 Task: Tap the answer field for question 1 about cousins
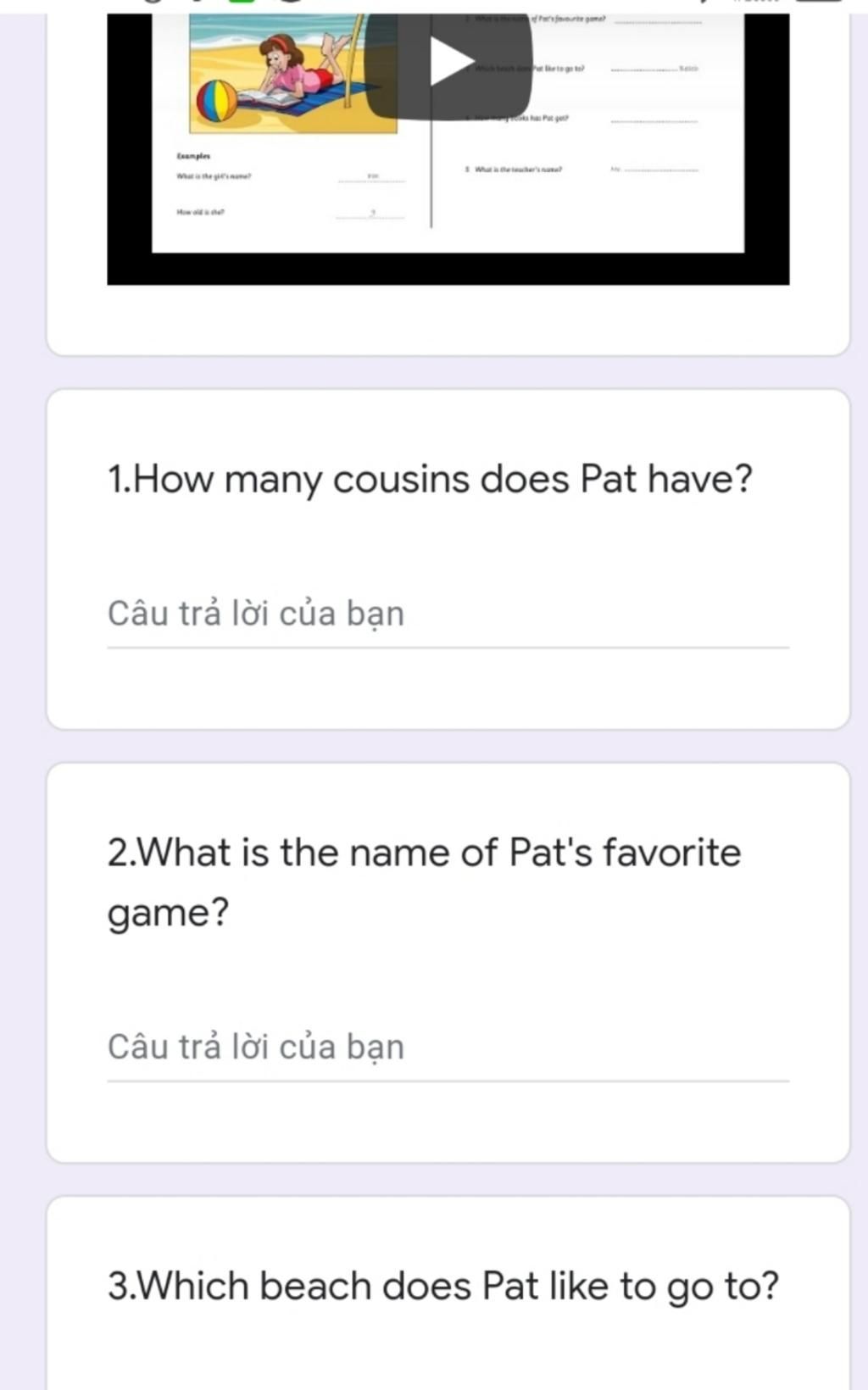pos(447,614)
